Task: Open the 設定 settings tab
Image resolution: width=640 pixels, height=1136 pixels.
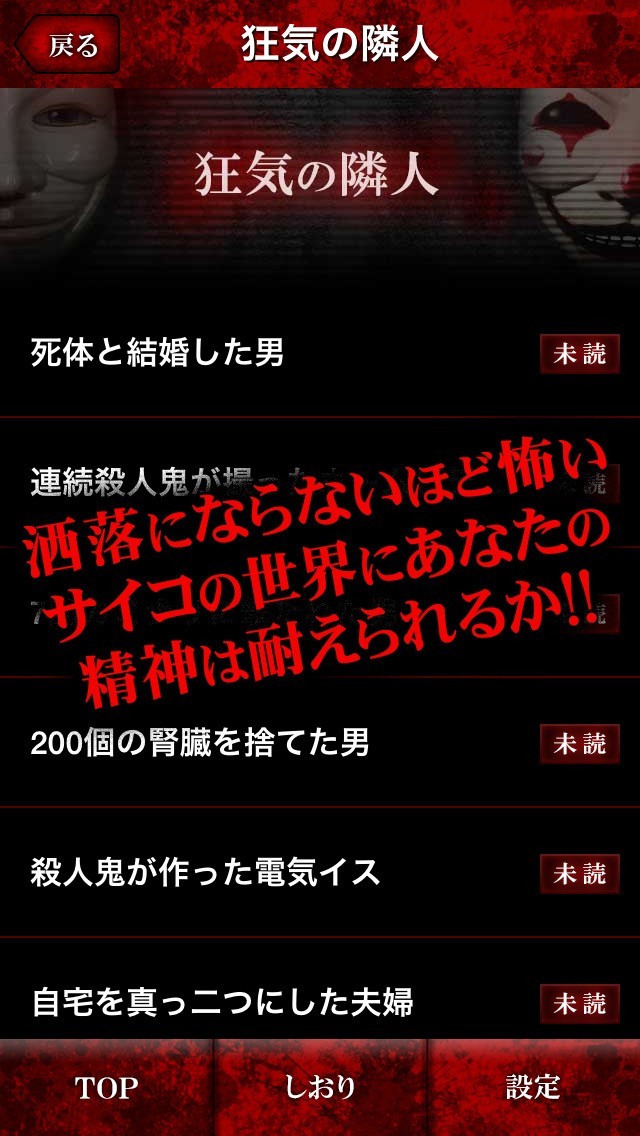Action: pos(533,1087)
